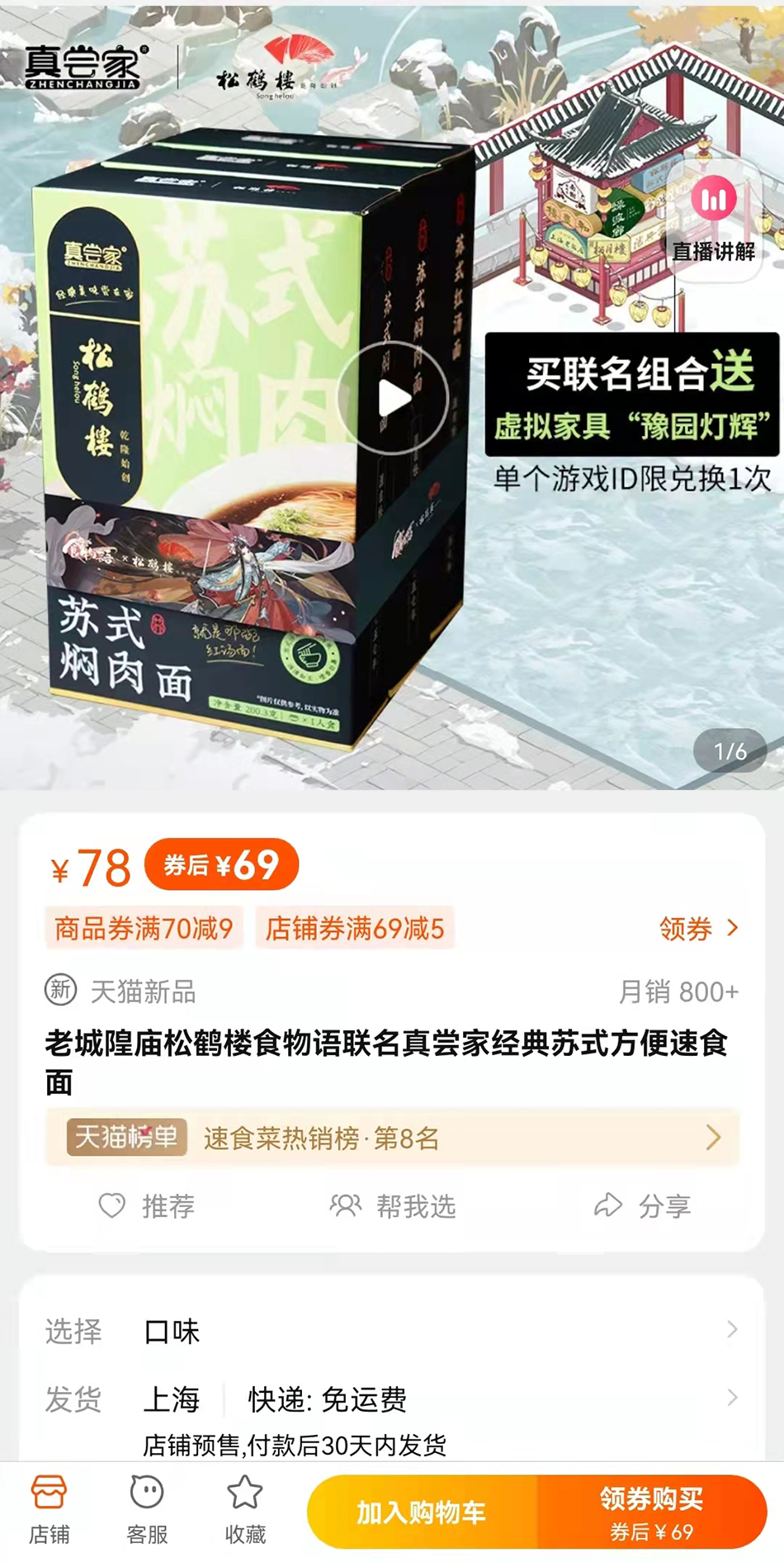
Task: Tap 帮我选 to get help choosing
Action: point(393,1206)
